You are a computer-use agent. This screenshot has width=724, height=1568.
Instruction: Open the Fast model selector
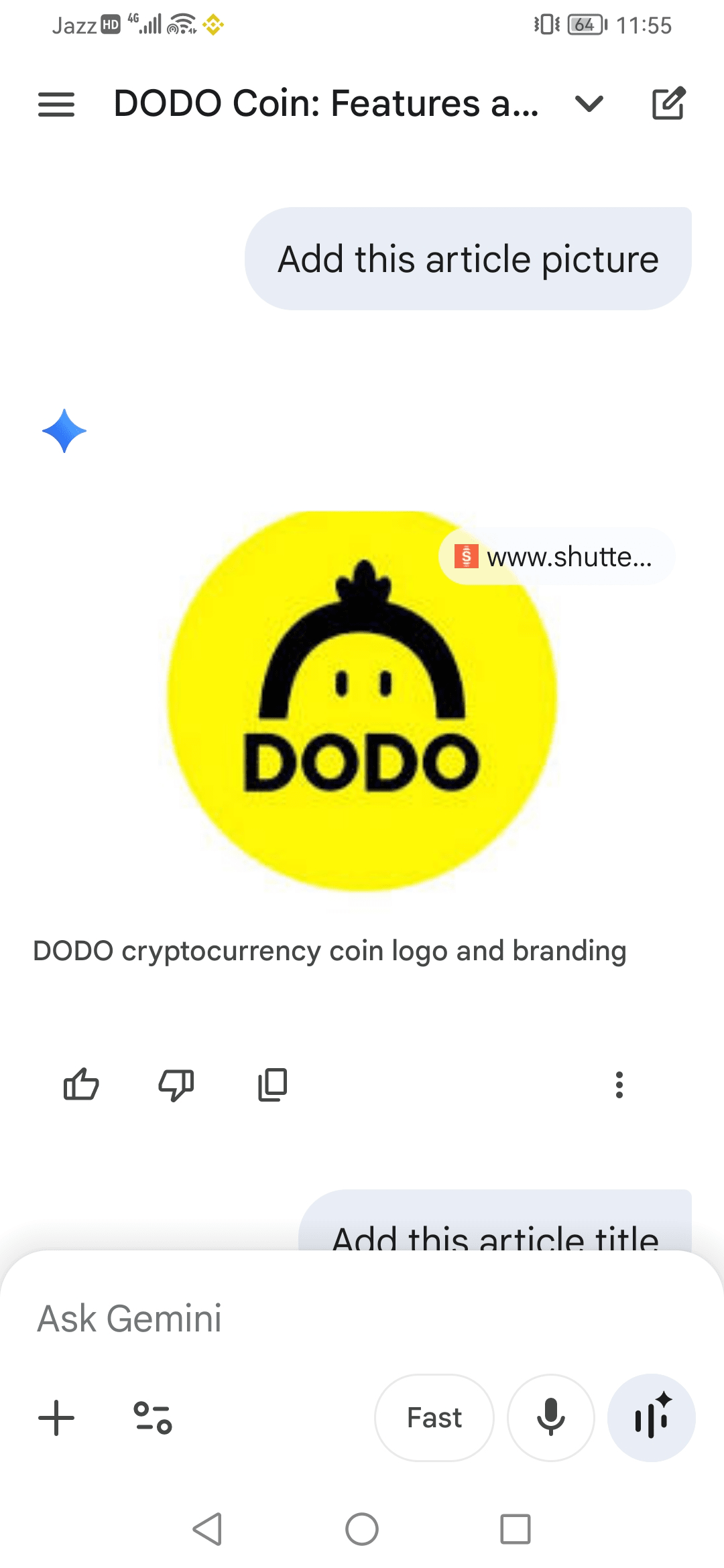pyautogui.click(x=434, y=1418)
